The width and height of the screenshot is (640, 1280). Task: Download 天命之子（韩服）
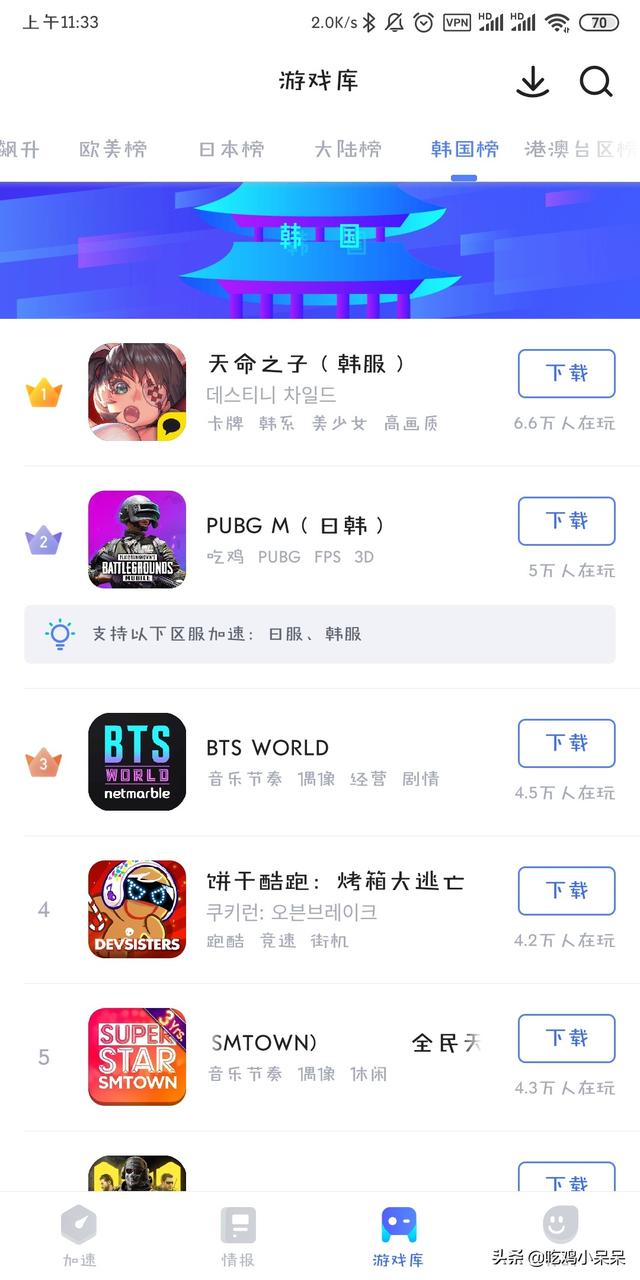tap(566, 373)
